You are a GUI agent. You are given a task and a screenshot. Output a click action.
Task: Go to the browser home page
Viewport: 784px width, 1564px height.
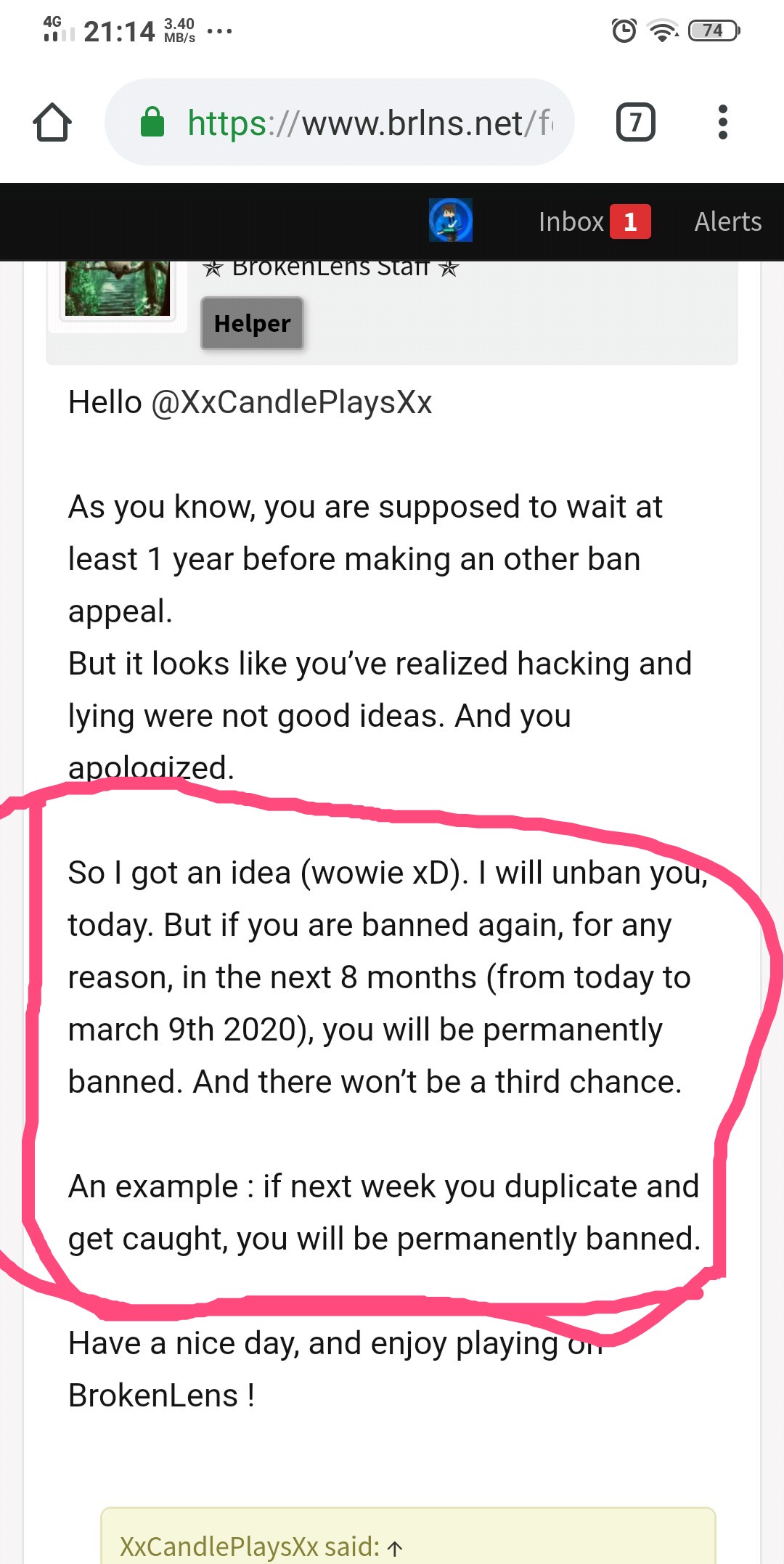tap(52, 122)
